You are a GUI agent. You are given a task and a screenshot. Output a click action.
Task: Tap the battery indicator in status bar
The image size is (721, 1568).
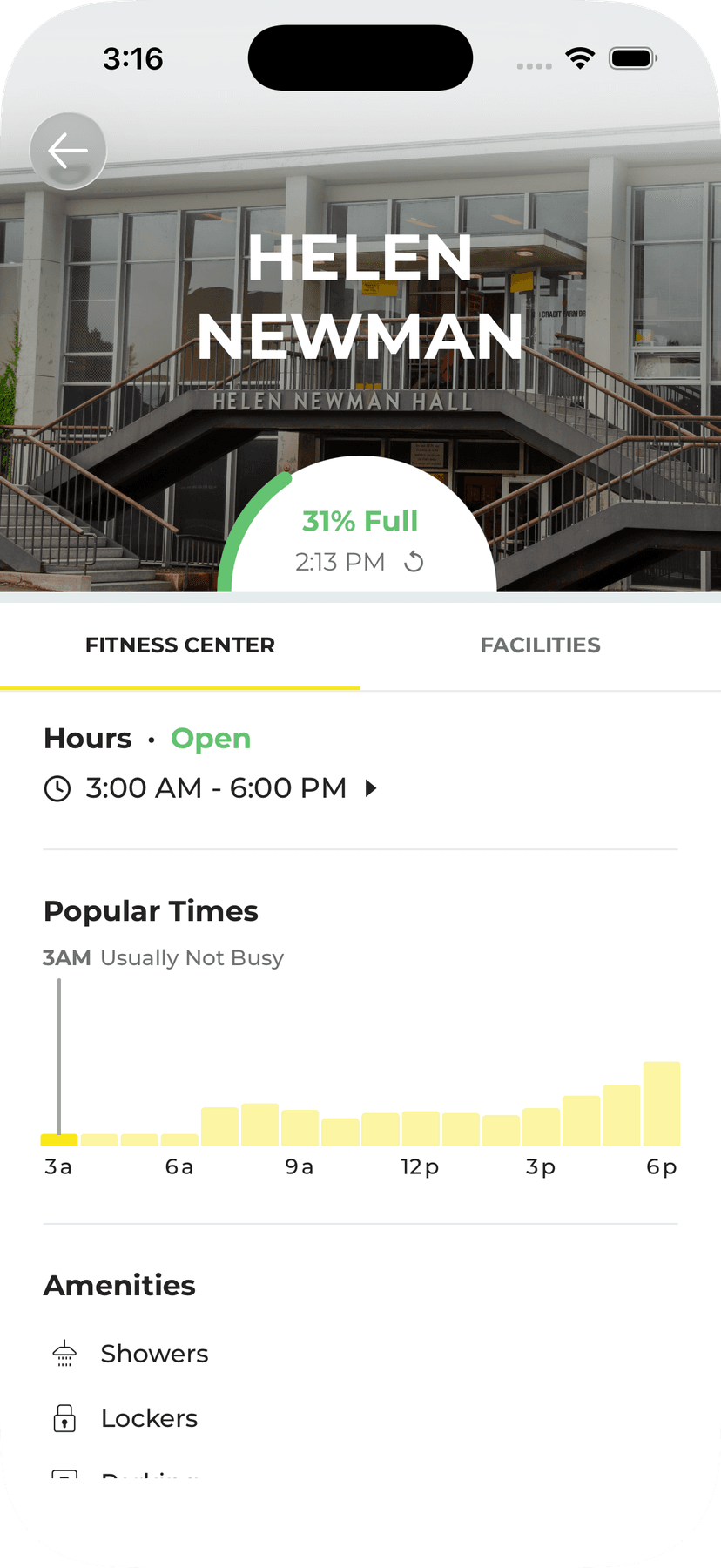633,57
